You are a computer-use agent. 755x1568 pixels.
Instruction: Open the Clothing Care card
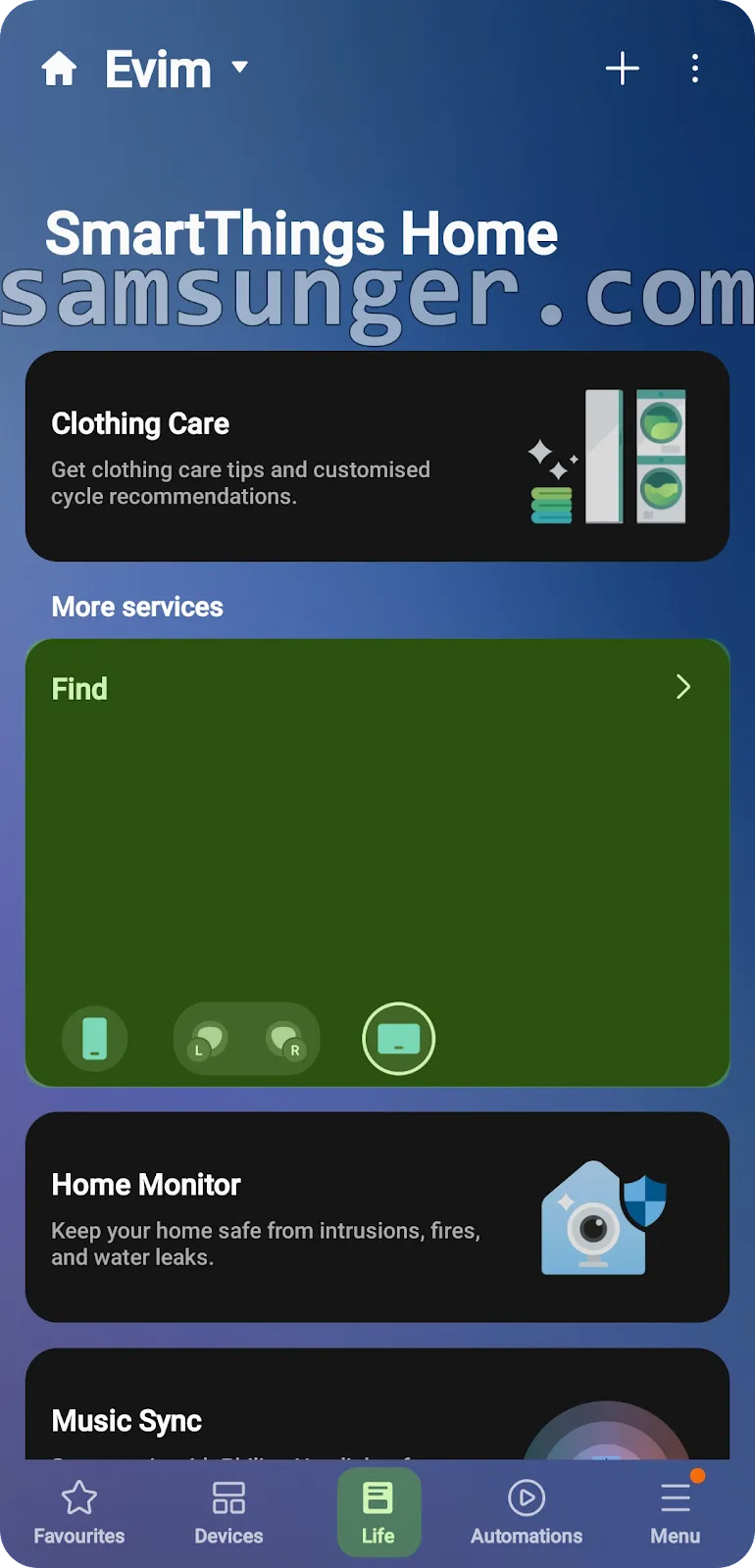pyautogui.click(x=377, y=457)
